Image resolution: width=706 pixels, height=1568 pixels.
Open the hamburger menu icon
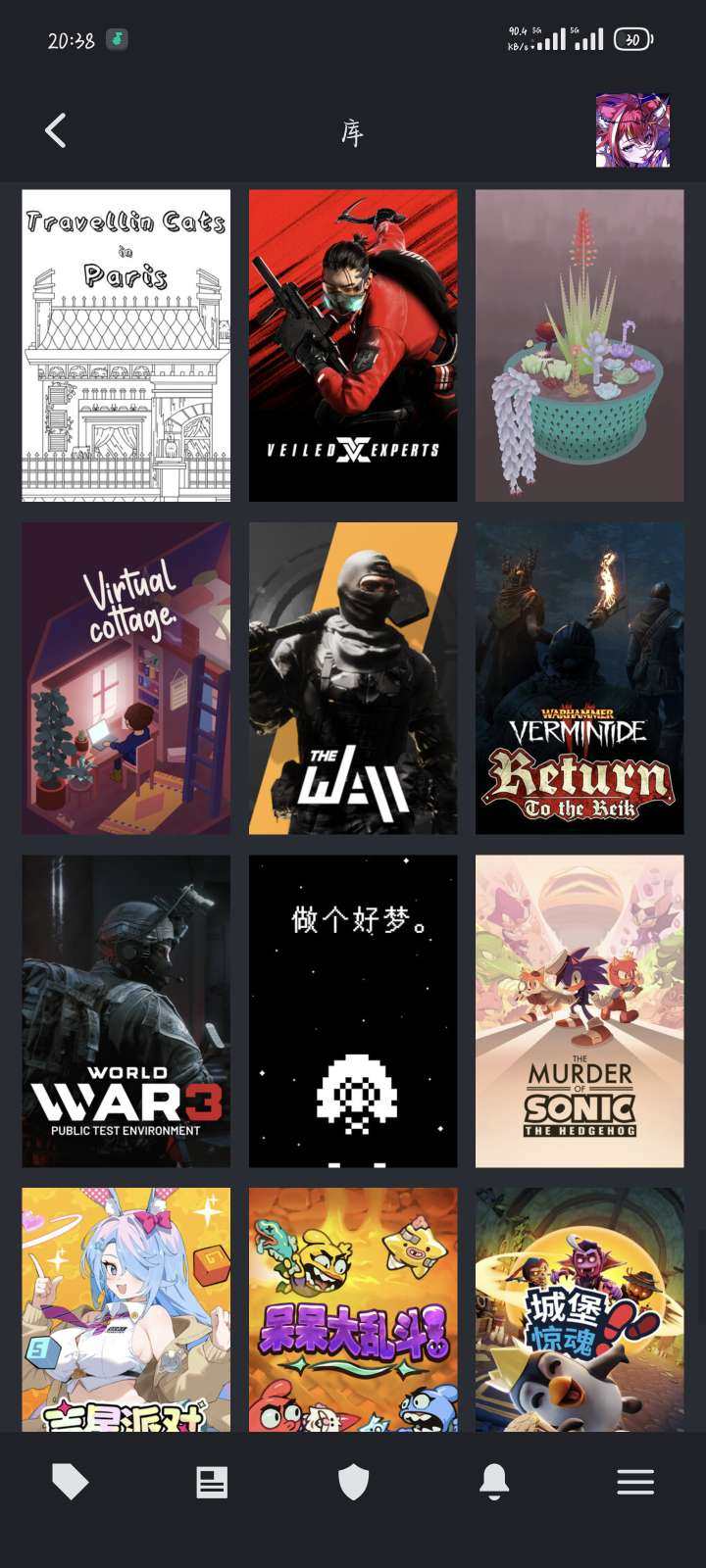[x=635, y=1482]
